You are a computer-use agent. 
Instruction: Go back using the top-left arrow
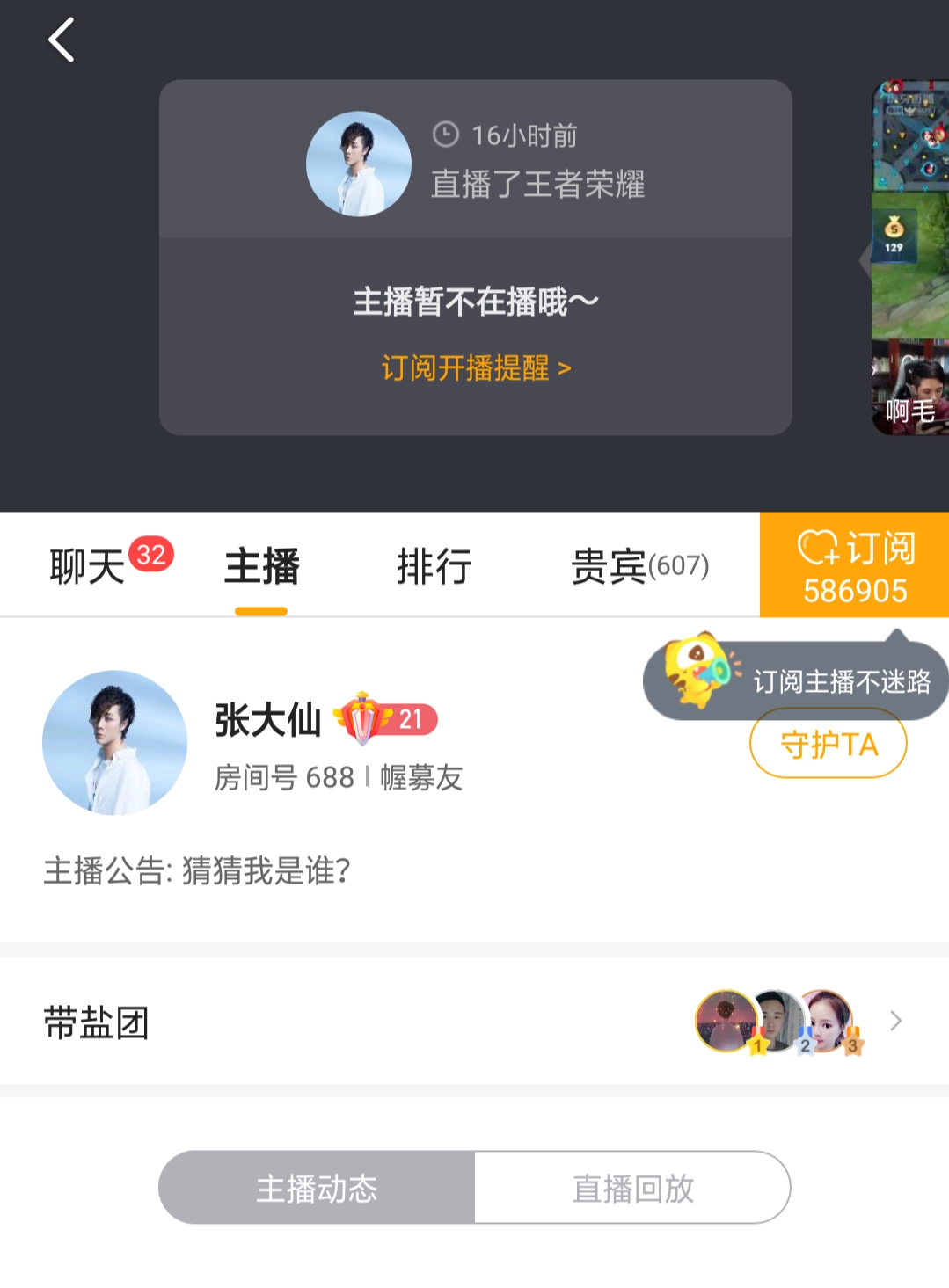tap(62, 40)
